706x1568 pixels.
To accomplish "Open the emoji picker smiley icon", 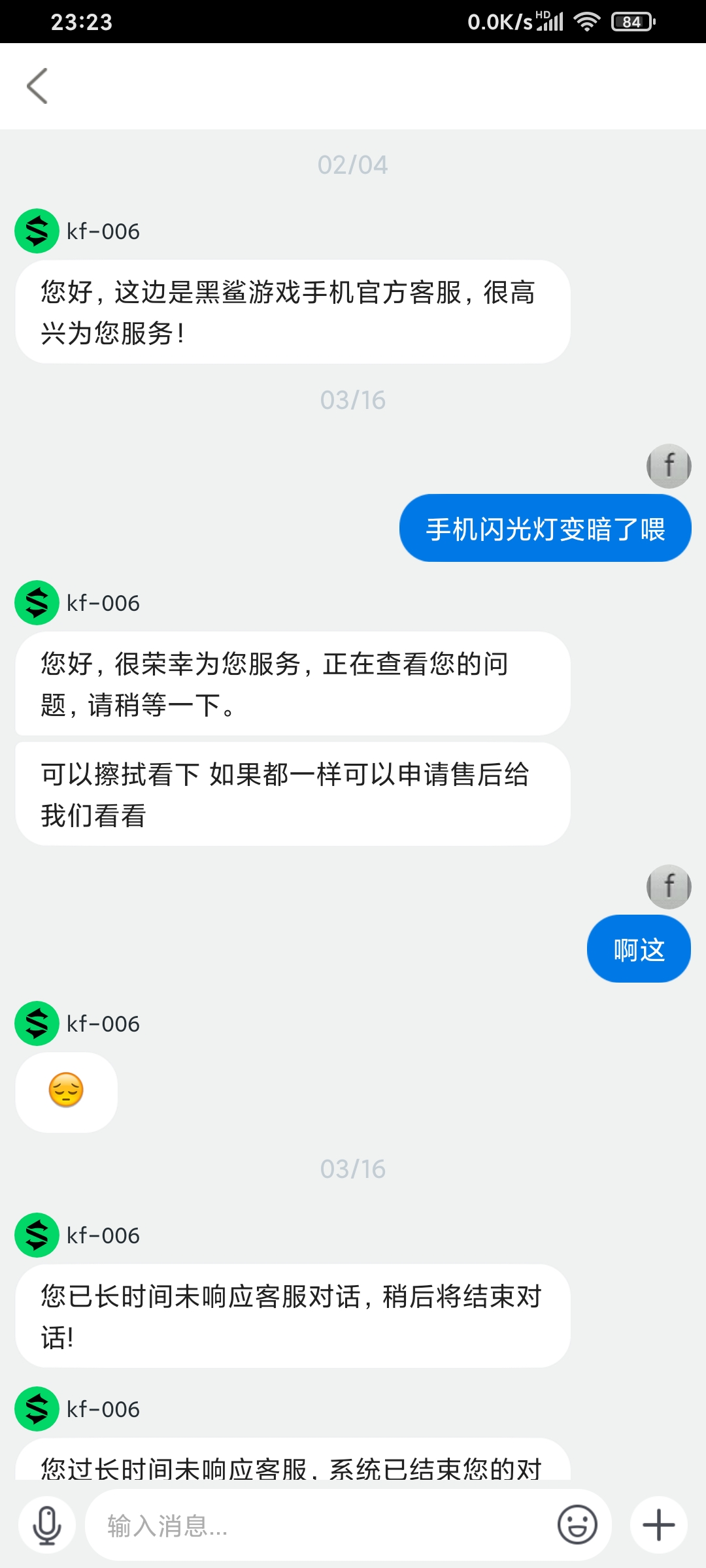I will pos(577,1526).
